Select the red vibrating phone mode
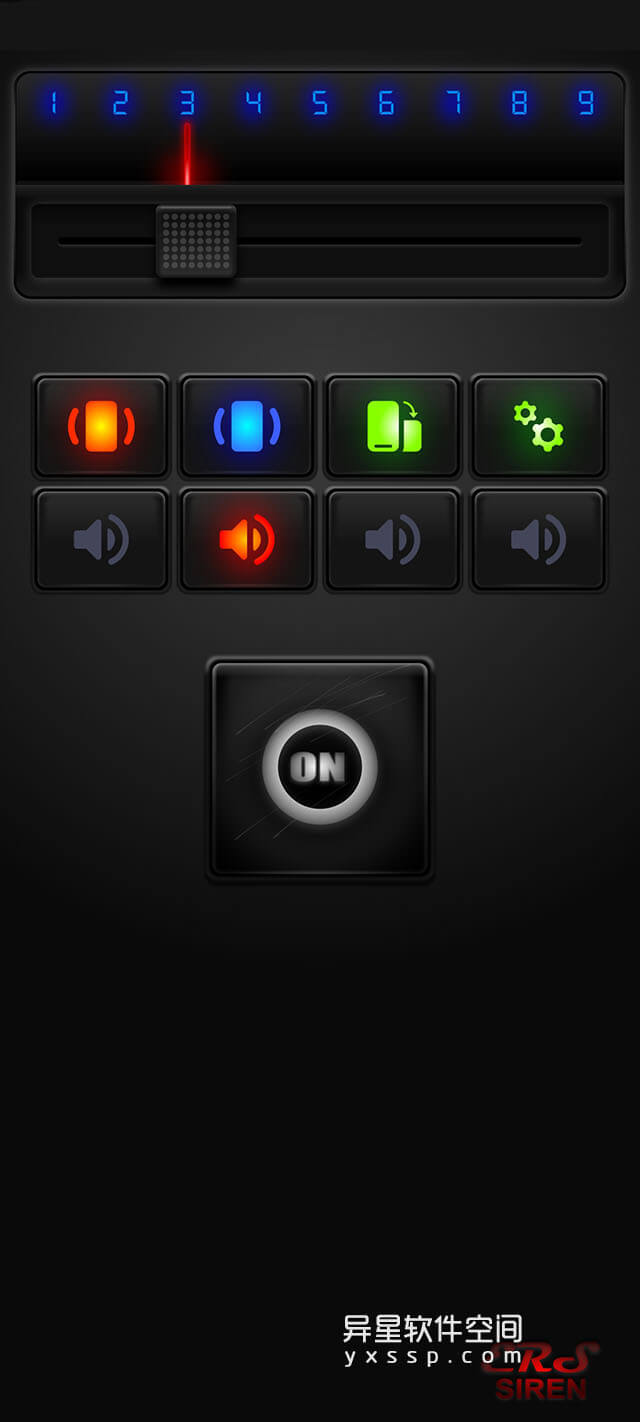 pos(101,427)
